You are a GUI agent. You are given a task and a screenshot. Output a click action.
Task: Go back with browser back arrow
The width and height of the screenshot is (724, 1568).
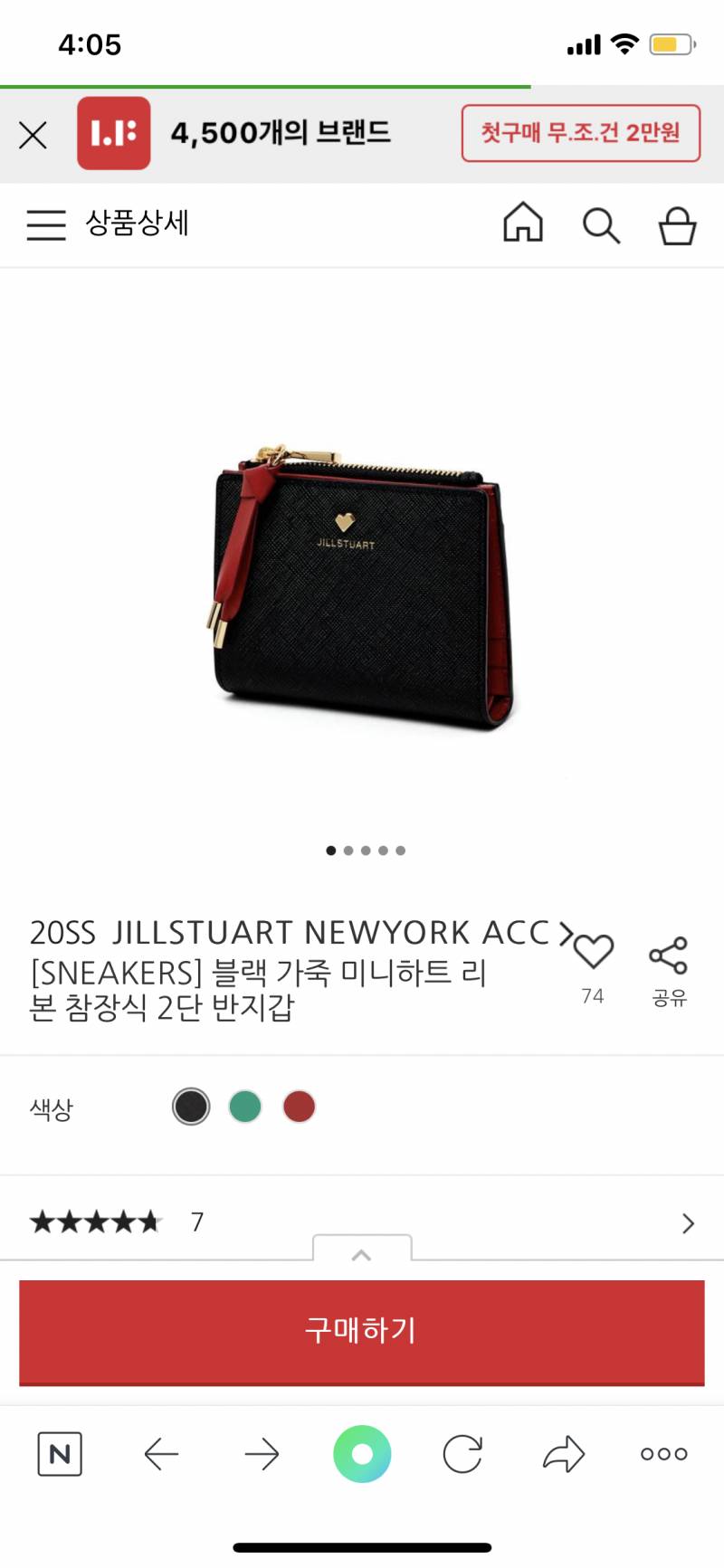click(161, 1454)
